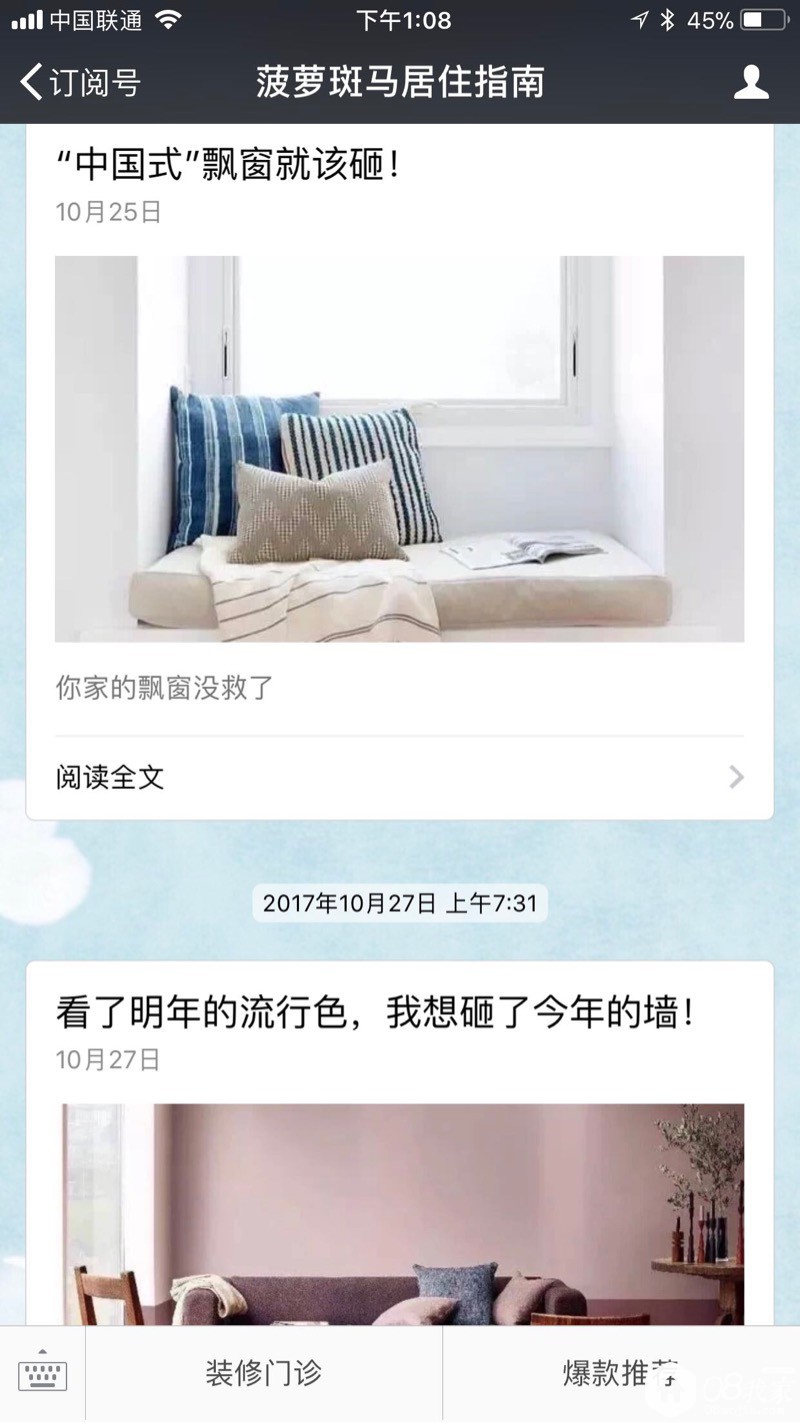The height and width of the screenshot is (1423, 800).
Task: Open the “中国式”飘窗就该砸 article card
Action: [399, 448]
